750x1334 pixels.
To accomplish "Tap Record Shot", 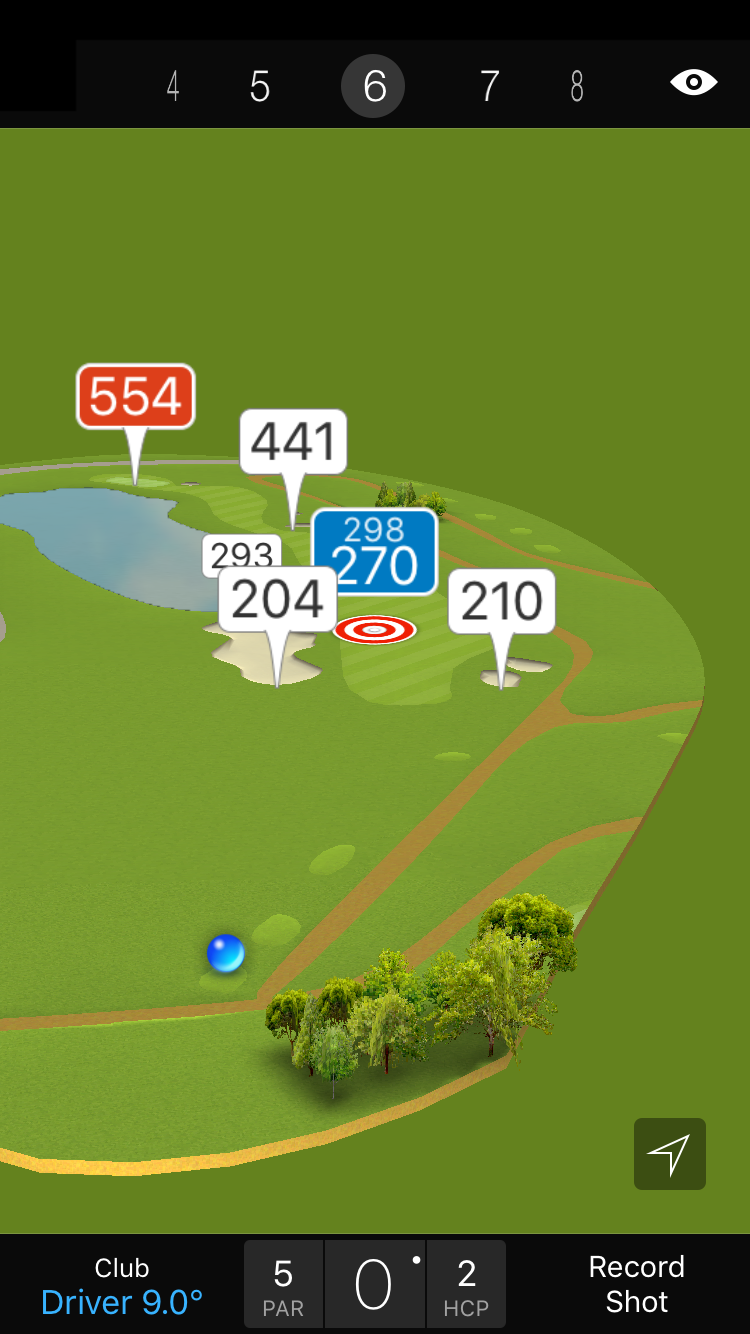I will click(x=636, y=1285).
